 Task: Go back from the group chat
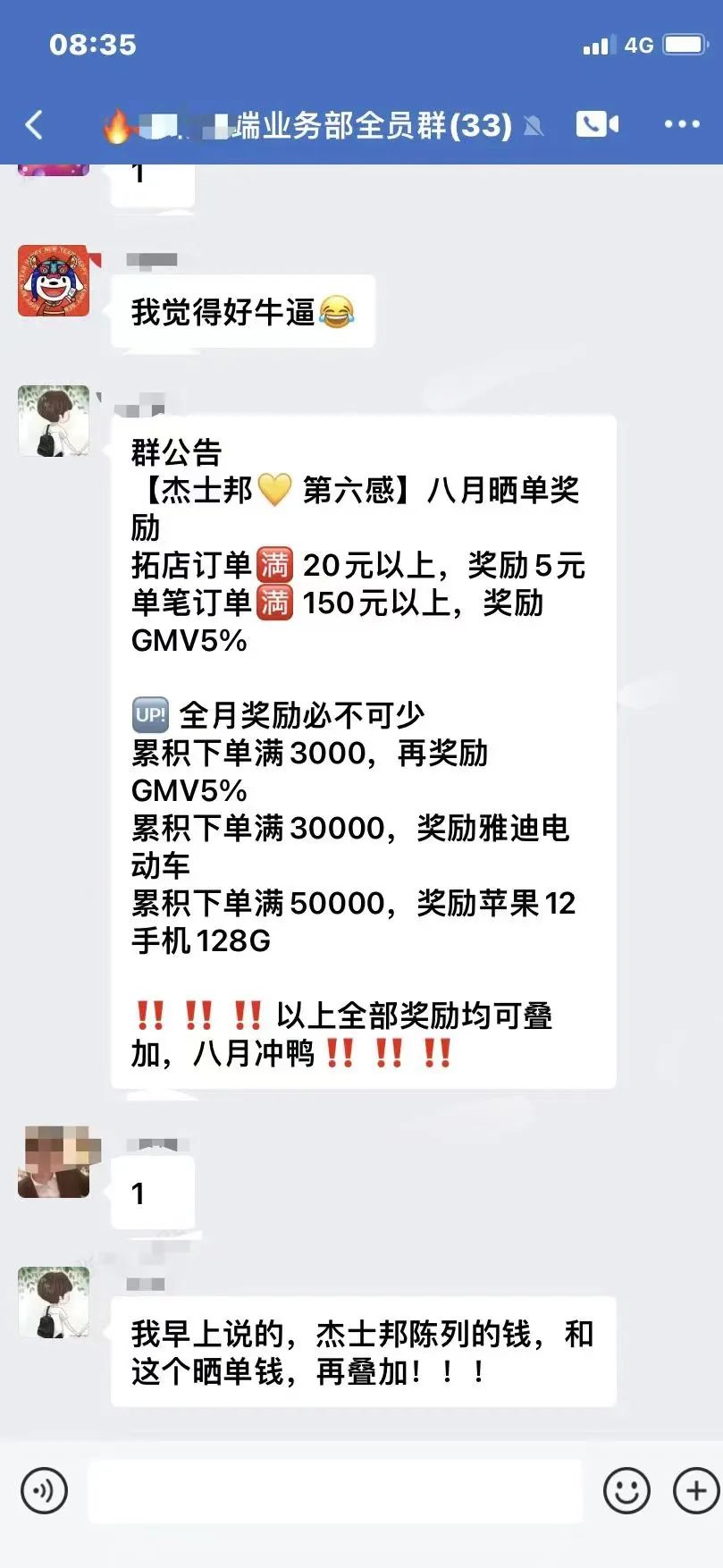pos(34,125)
